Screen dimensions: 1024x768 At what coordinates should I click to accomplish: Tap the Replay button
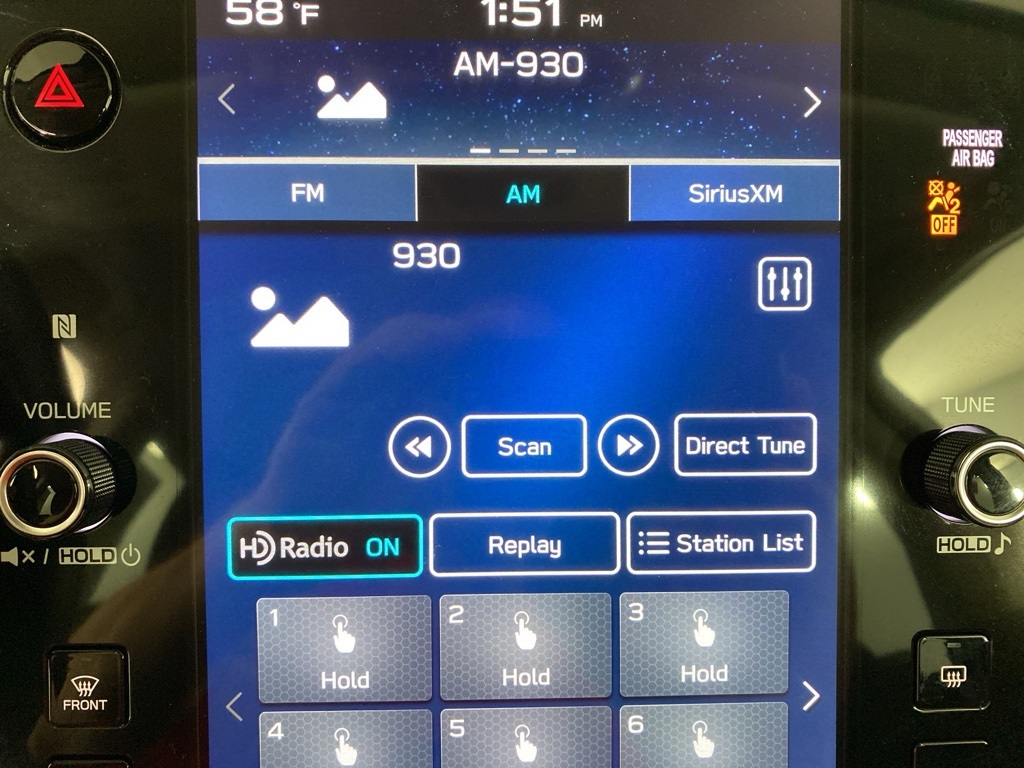pos(524,545)
